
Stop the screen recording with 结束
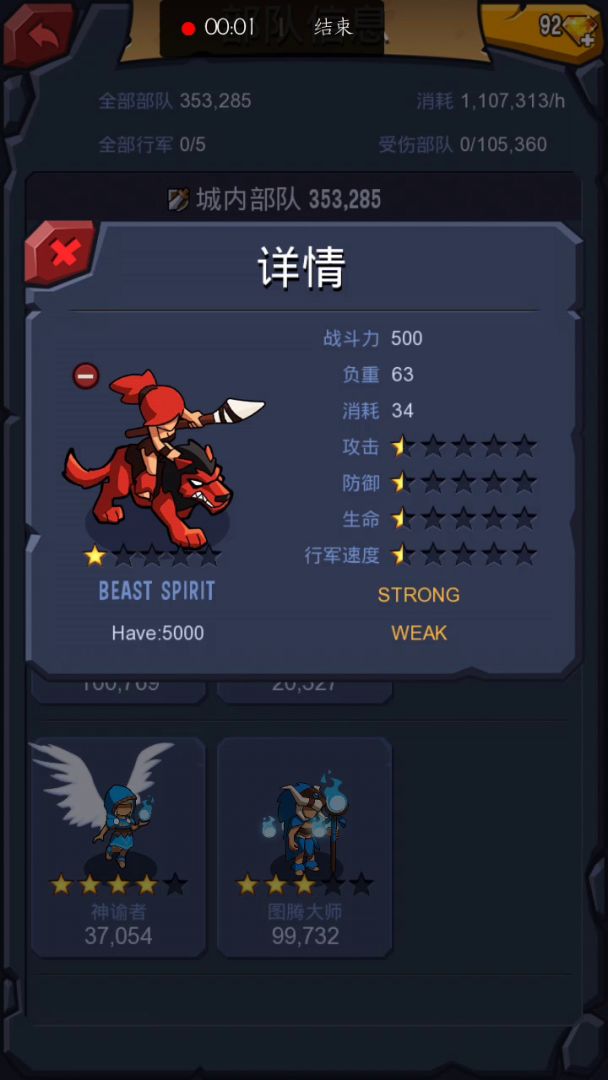click(333, 27)
